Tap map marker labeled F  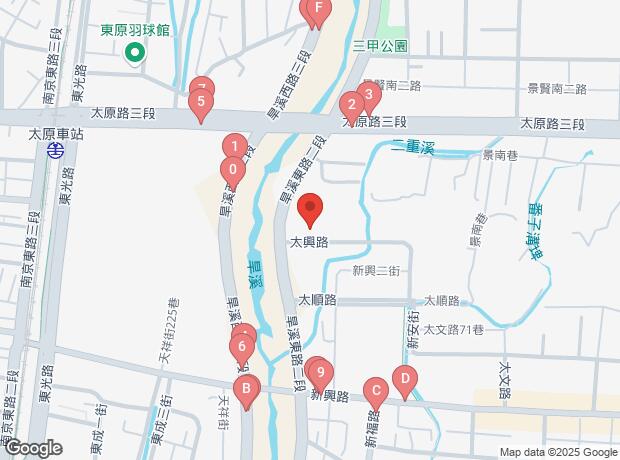pos(318,11)
